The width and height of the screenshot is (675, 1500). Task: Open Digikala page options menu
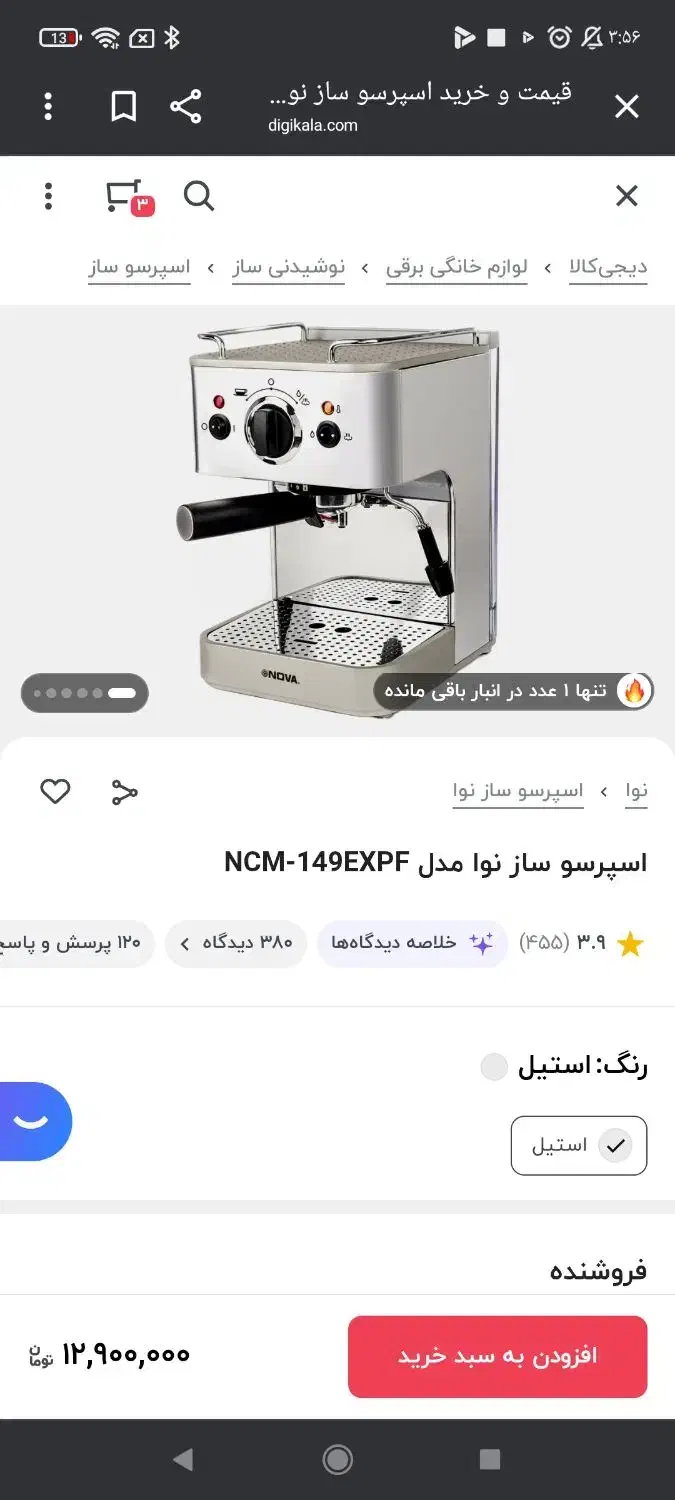(x=48, y=196)
